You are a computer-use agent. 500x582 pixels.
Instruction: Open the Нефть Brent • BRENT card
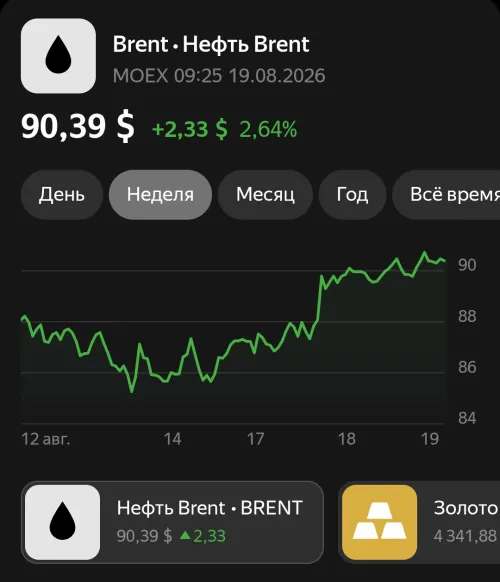point(172,522)
